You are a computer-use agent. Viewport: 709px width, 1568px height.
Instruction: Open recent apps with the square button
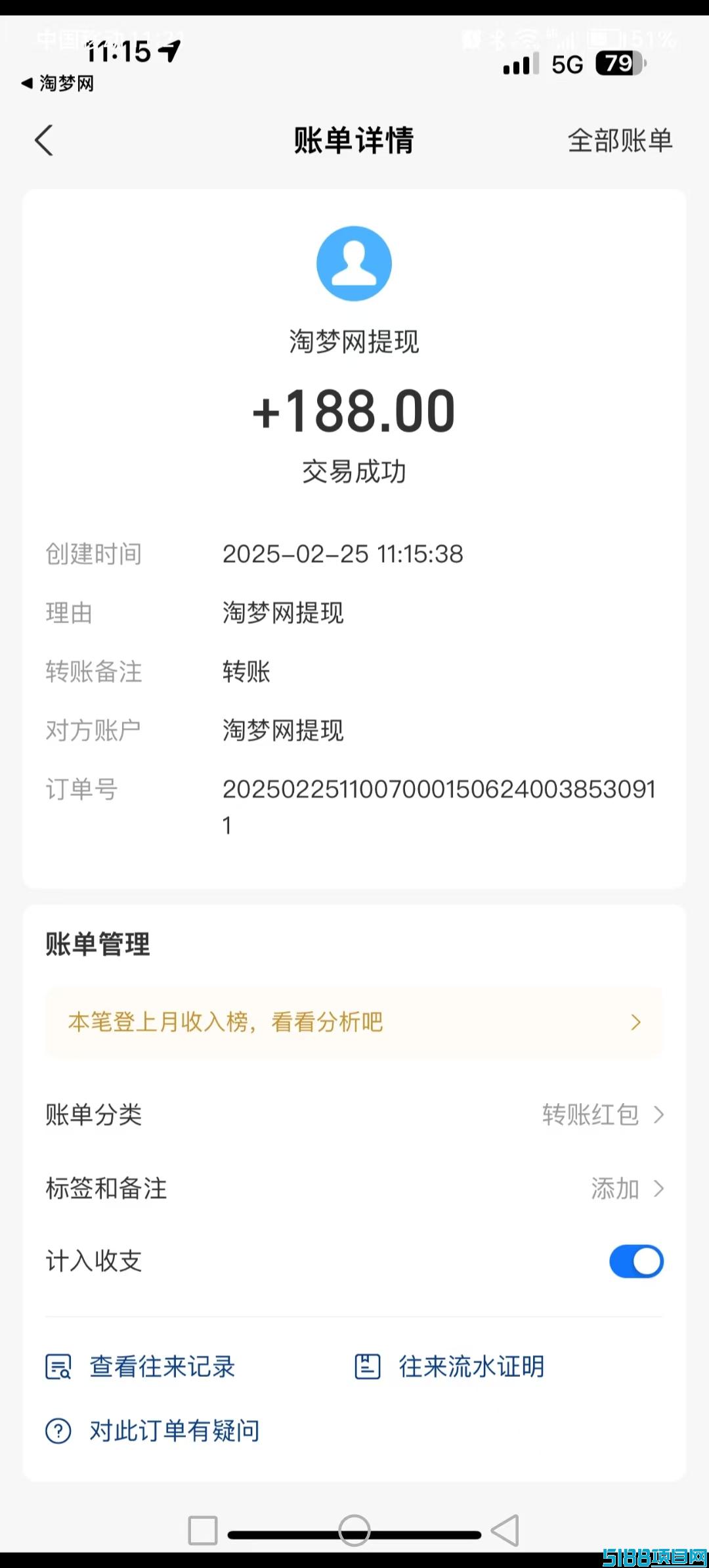[203, 1531]
